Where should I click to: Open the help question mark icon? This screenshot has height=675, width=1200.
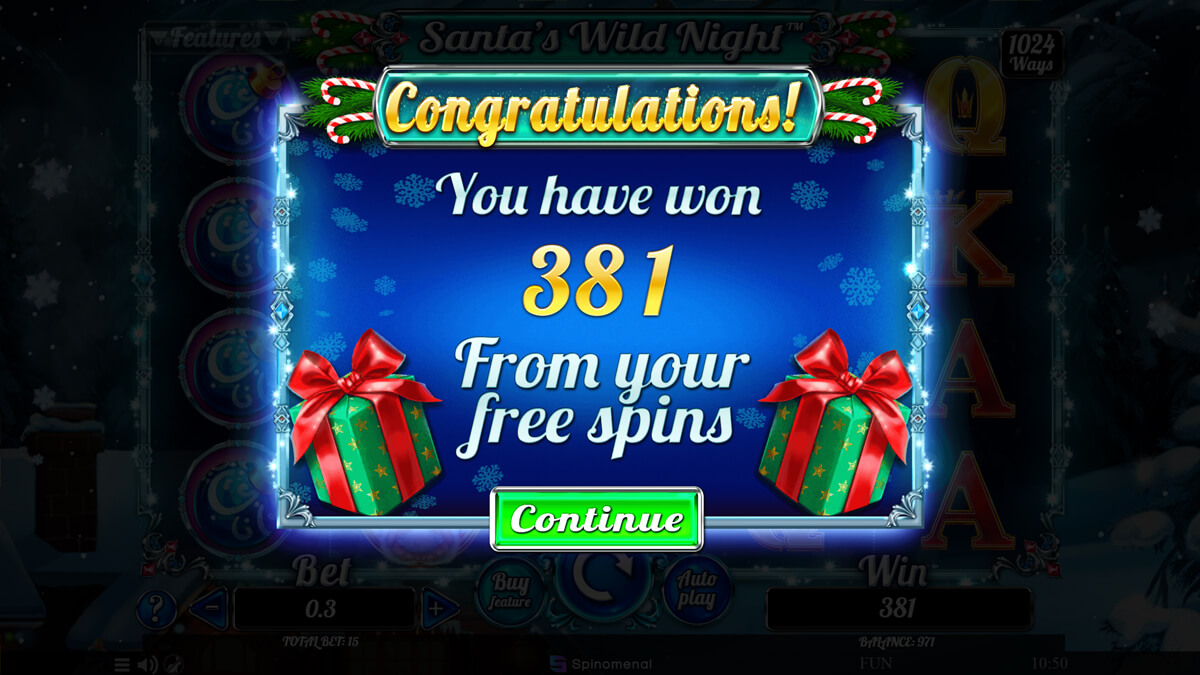[157, 608]
